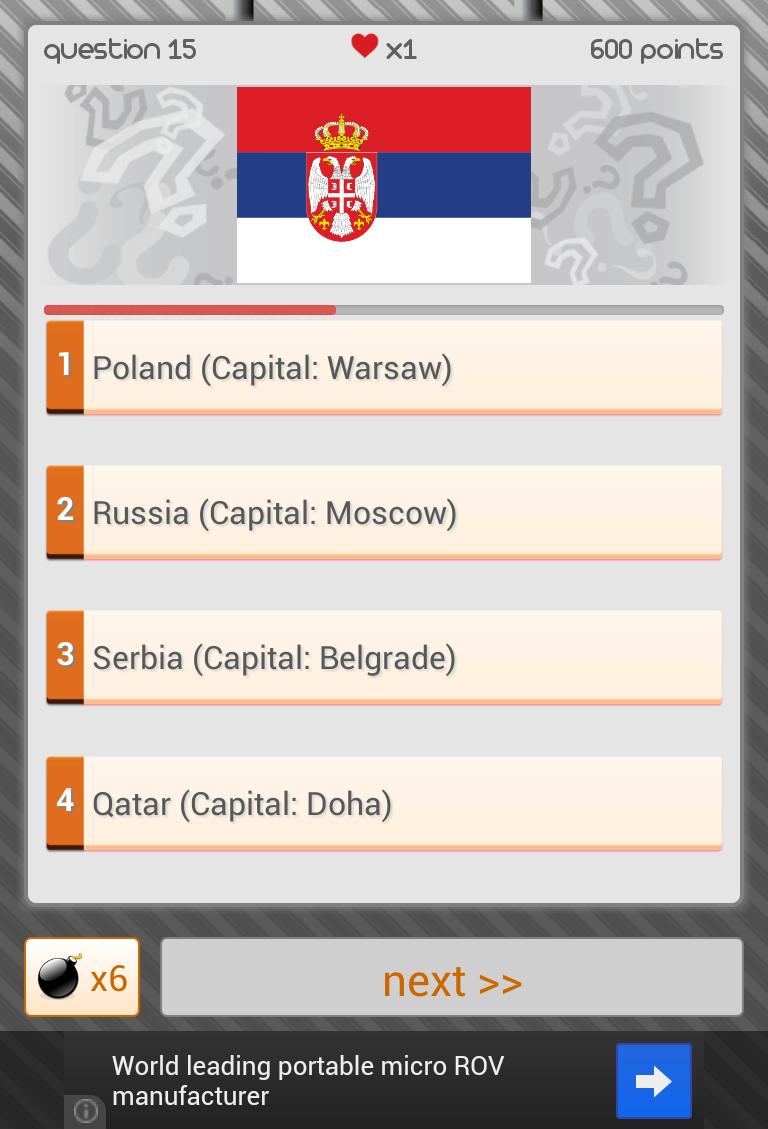Select answer Poland (Capital: Warsaw)
Viewport: 768px width, 1129px height.
tap(384, 367)
